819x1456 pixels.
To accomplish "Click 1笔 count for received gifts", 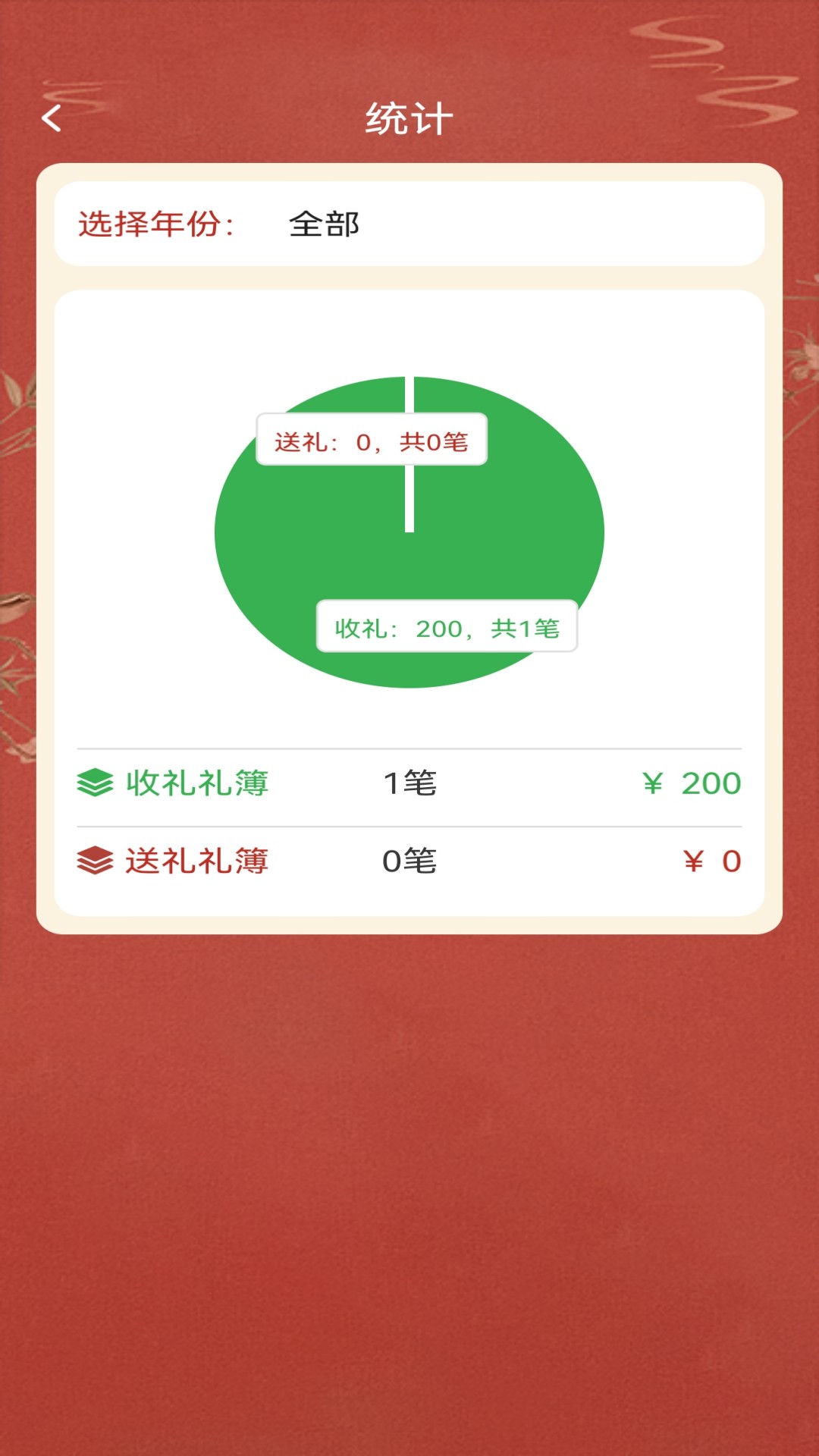I will coord(409,783).
